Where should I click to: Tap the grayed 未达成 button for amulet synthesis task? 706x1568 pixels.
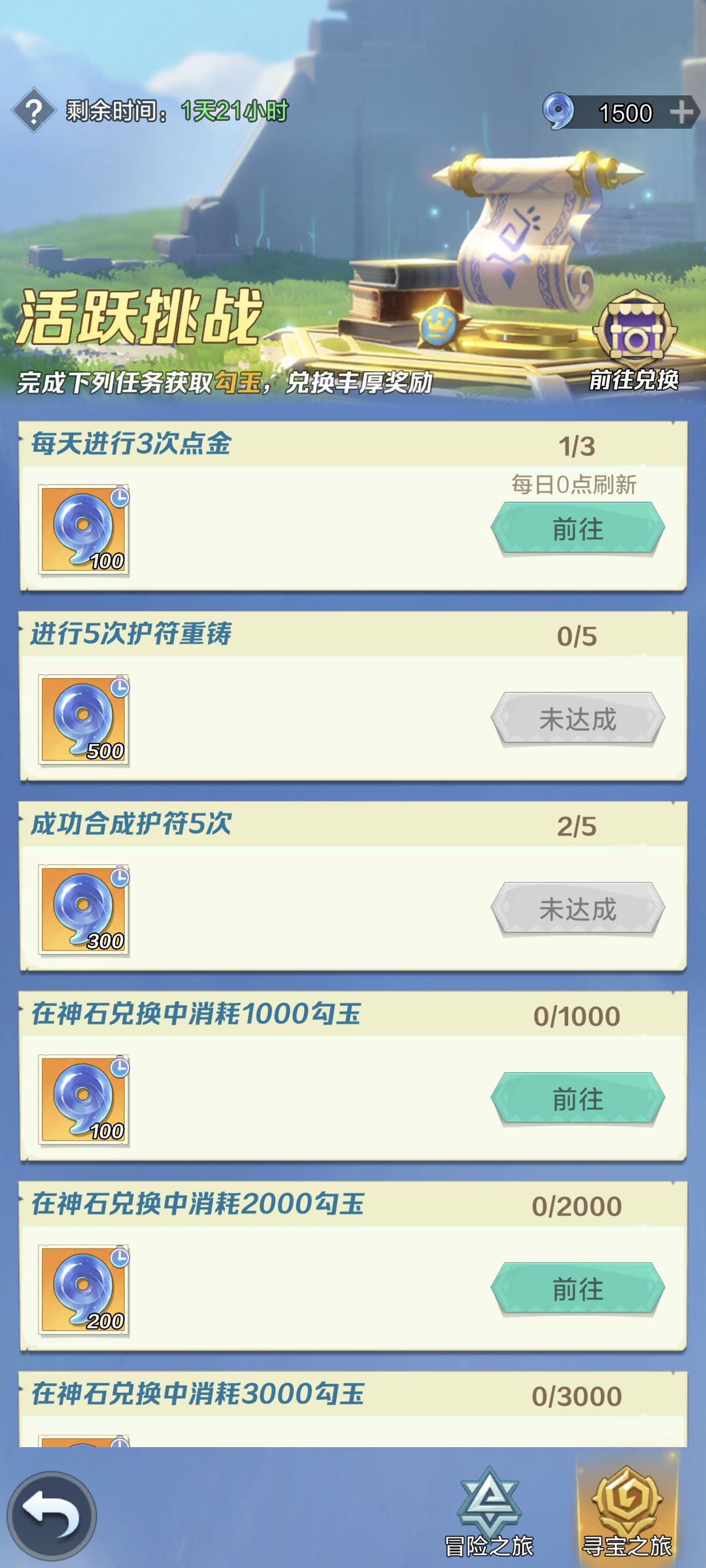[578, 907]
